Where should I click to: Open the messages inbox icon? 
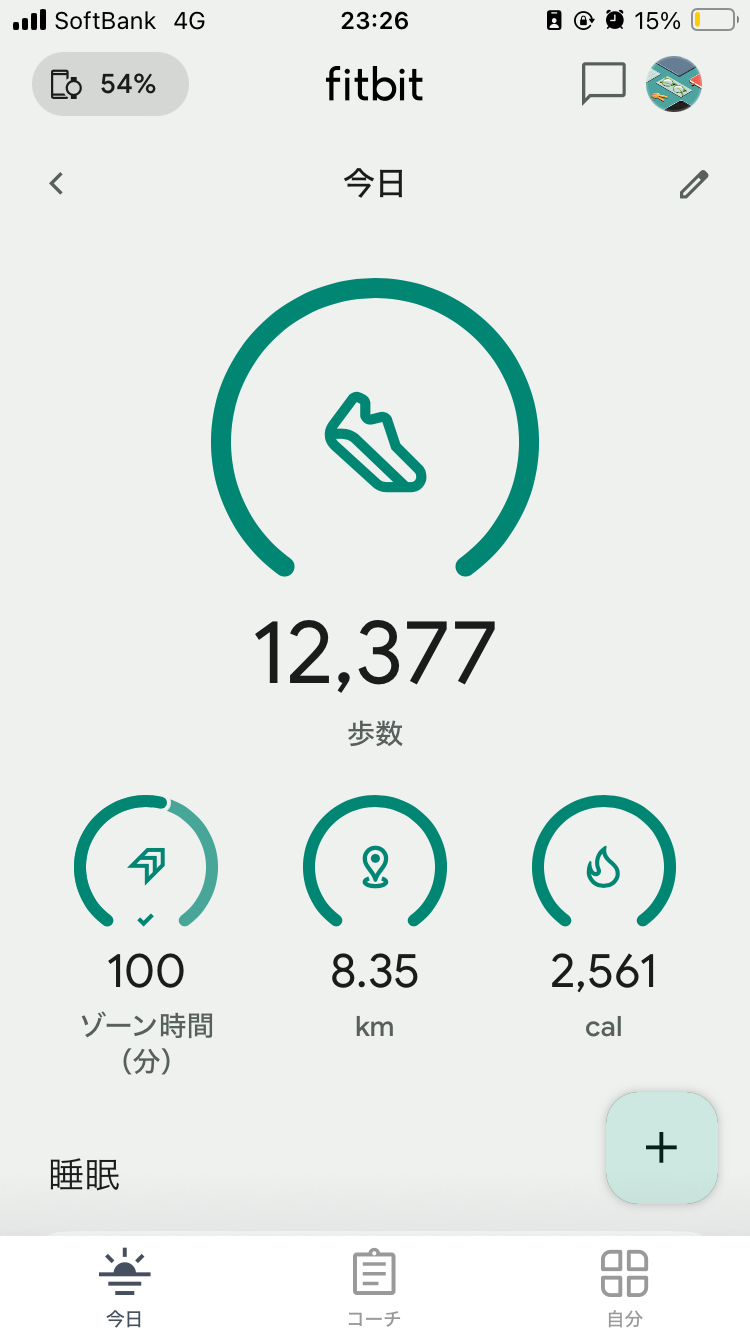pos(603,84)
